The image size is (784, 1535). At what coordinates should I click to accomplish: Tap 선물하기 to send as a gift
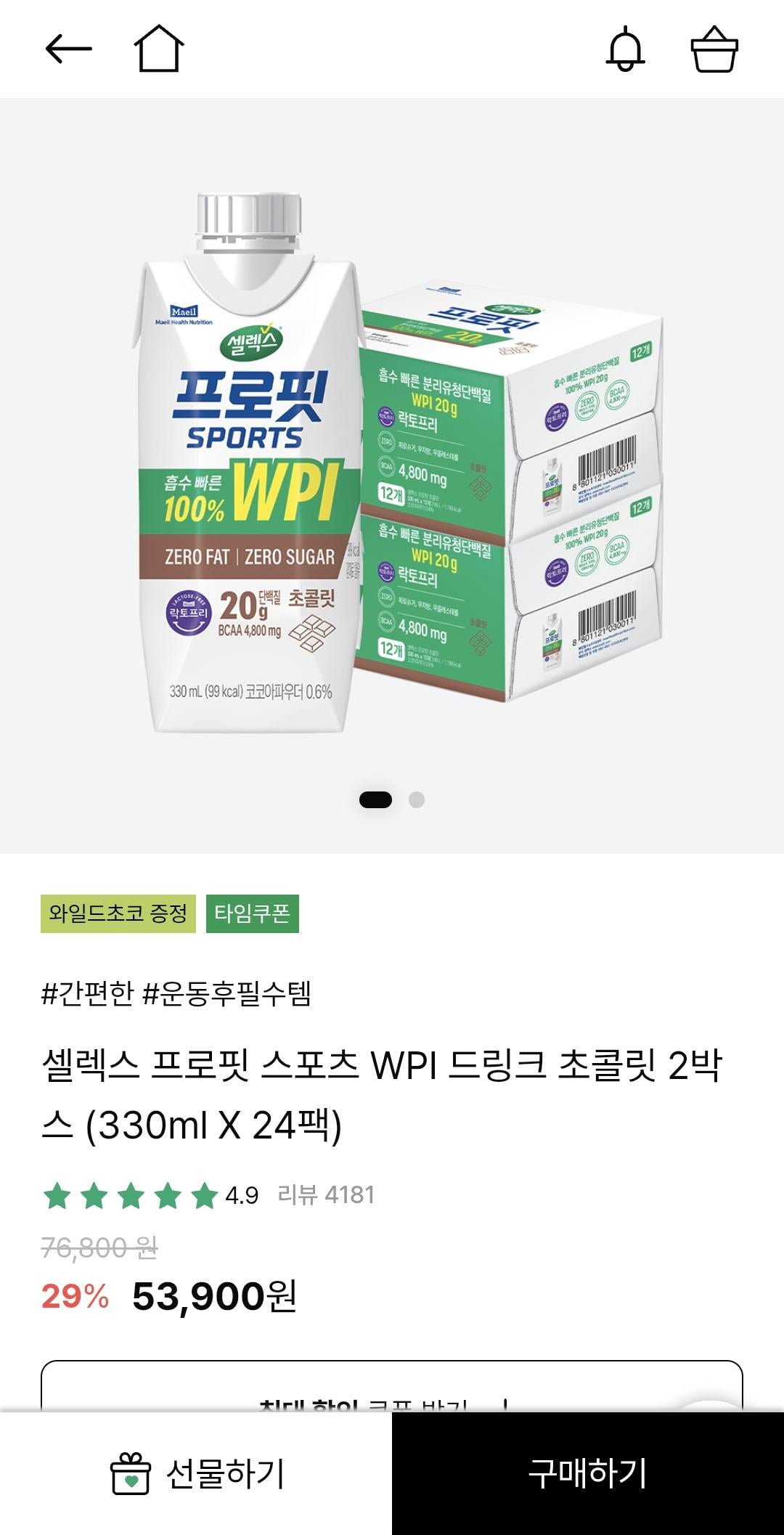pos(196,1474)
